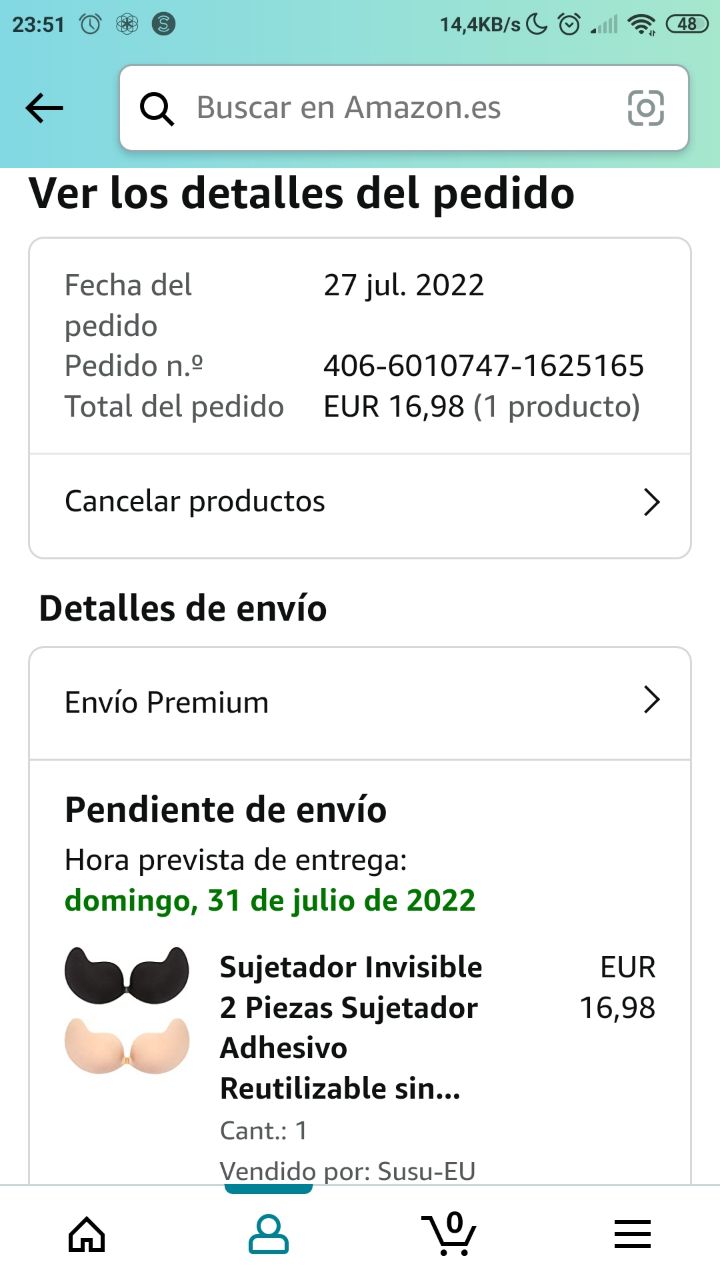Open the shopping cart tab
Image resolution: width=720 pixels, height=1280 pixels.
pos(449,1233)
